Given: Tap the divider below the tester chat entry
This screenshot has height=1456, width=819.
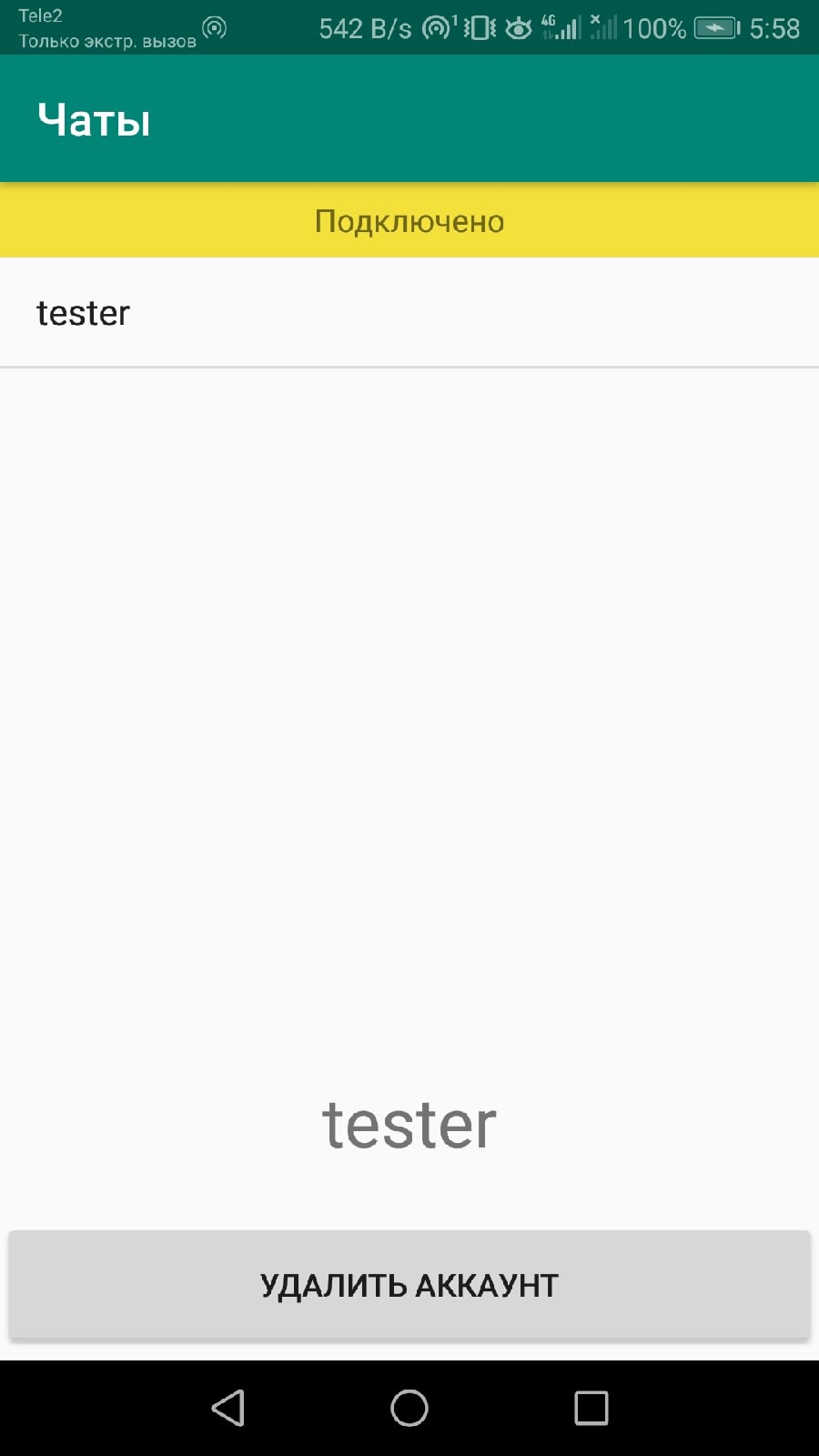Looking at the screenshot, I should coord(409,368).
